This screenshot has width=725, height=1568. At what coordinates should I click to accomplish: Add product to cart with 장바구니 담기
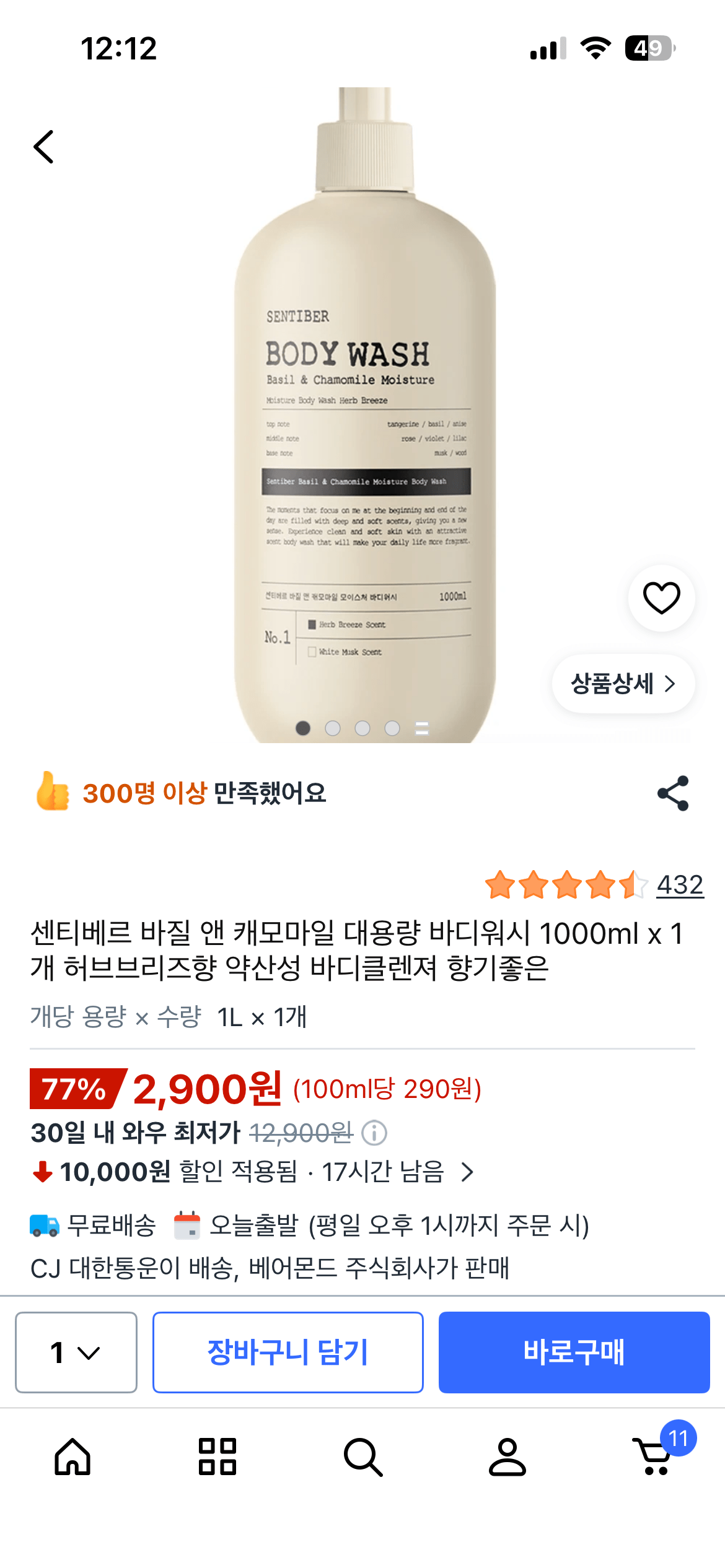pos(288,1353)
